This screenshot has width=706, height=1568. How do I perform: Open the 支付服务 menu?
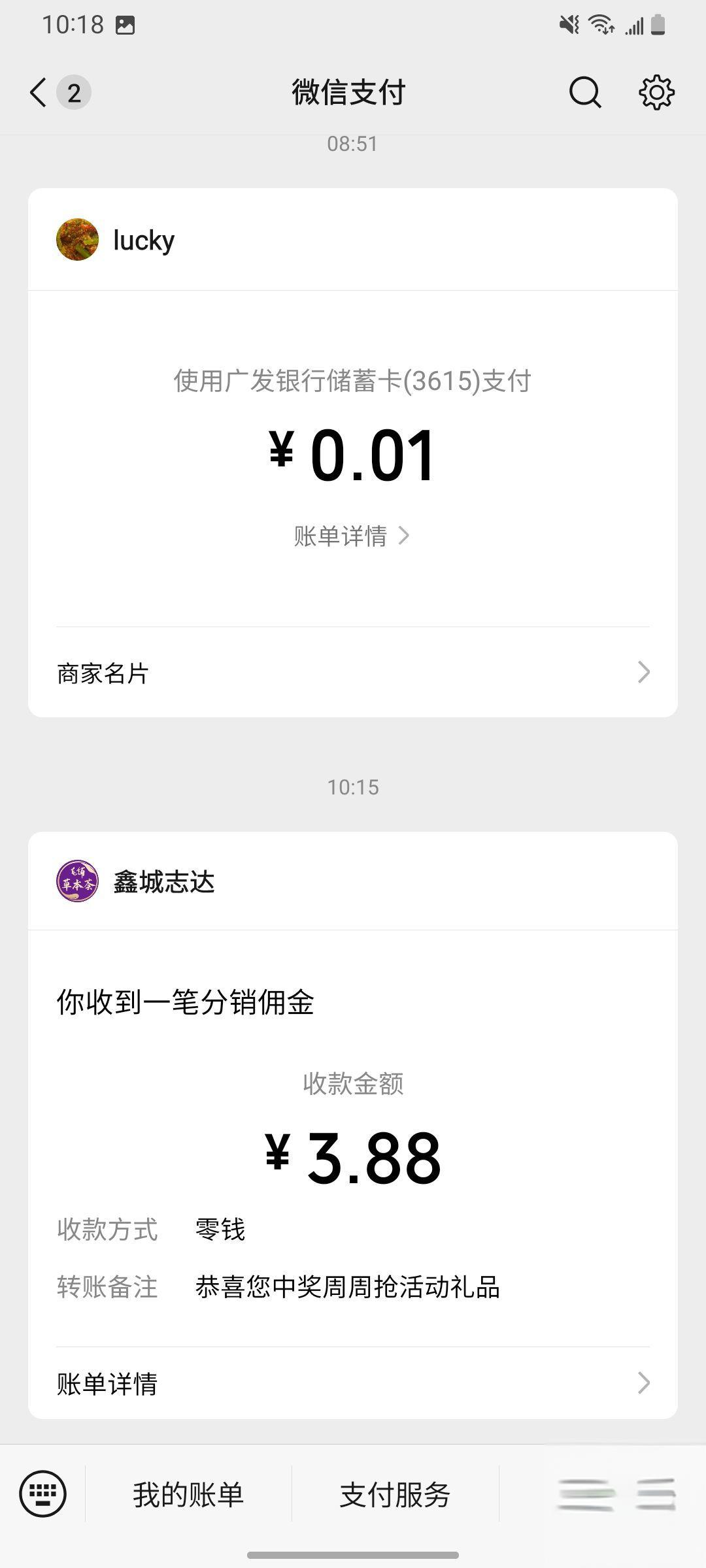[395, 1495]
